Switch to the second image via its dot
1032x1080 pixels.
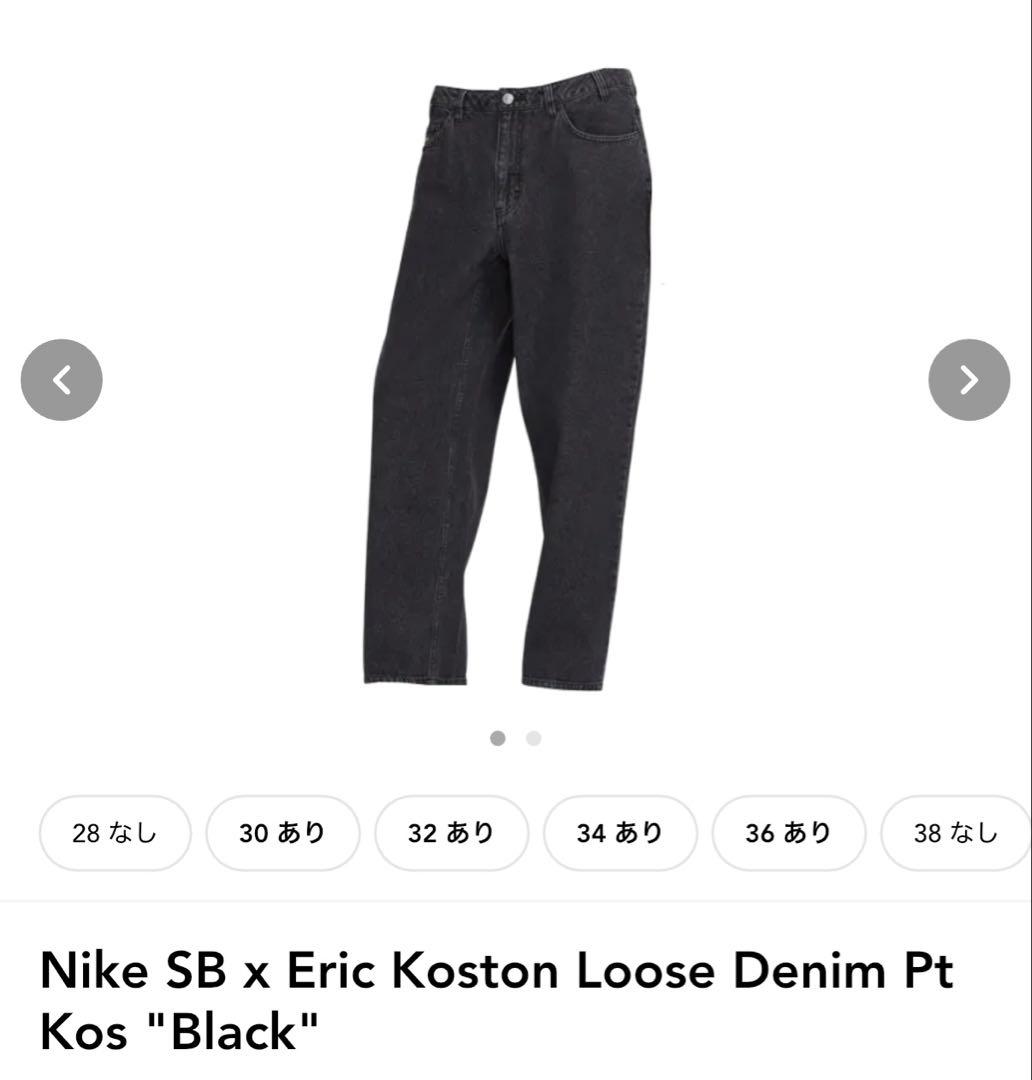(x=532, y=737)
